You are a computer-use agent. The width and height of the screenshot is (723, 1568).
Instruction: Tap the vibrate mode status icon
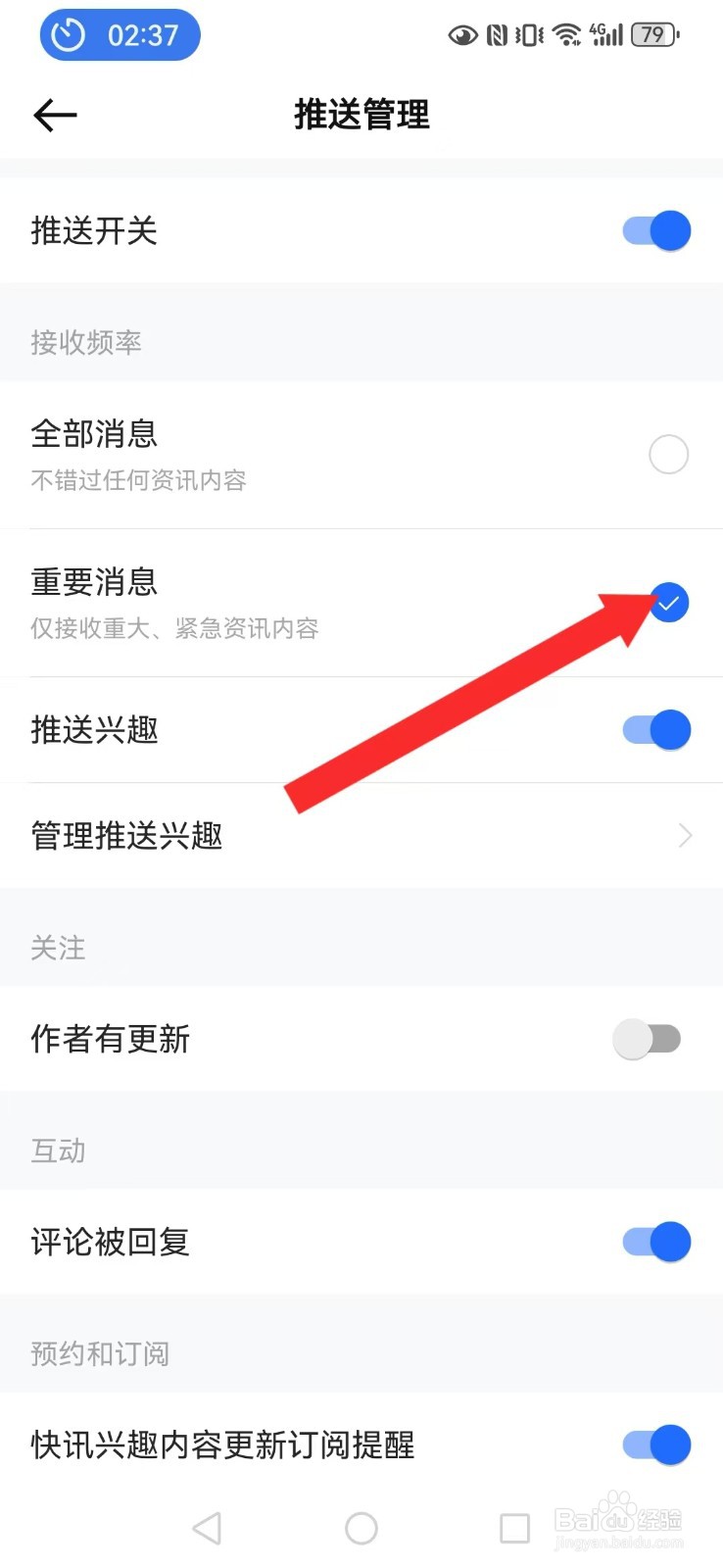pos(530,34)
